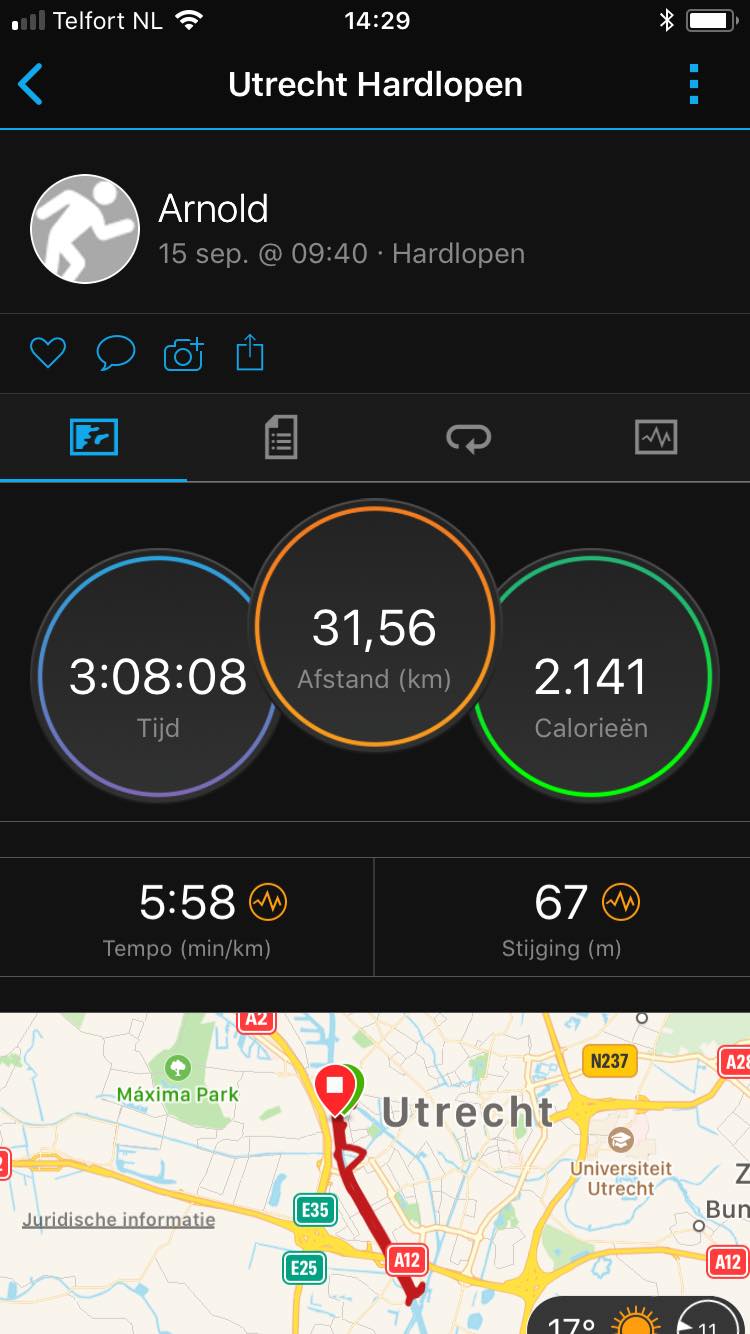750x1334 pixels.
Task: Add a comment to the activity
Action: click(x=115, y=353)
